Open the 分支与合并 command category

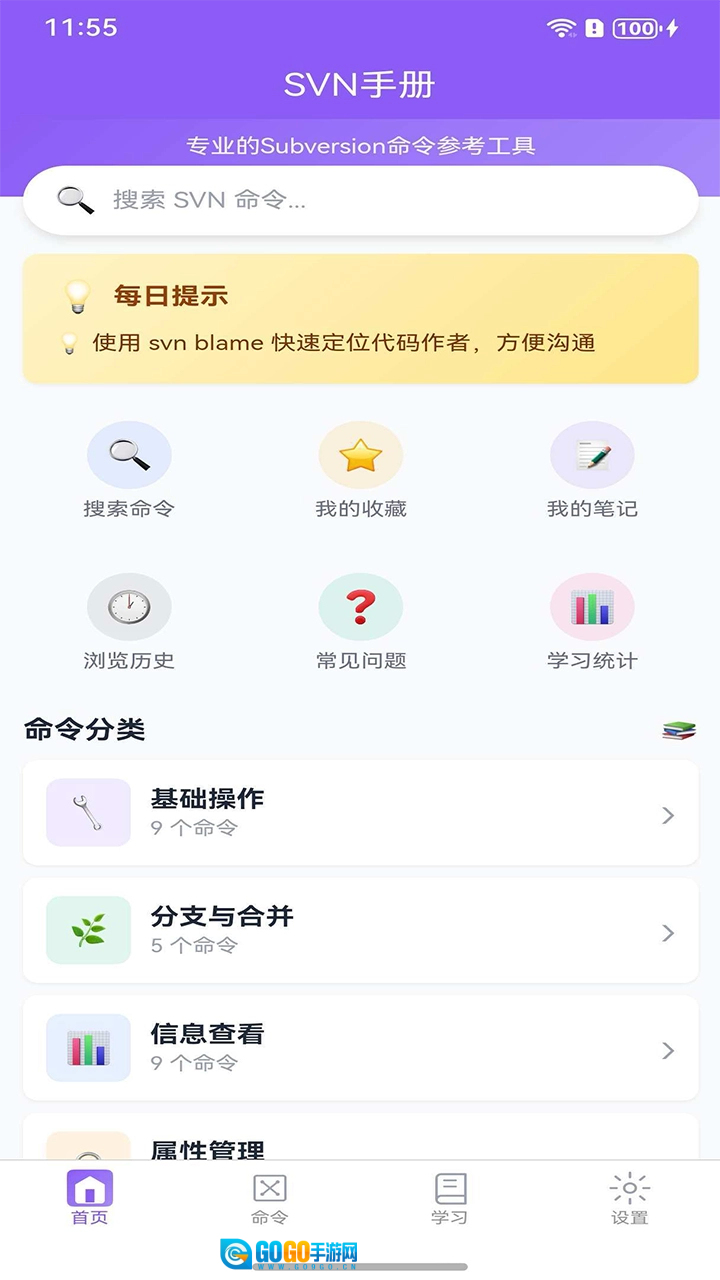(360, 930)
